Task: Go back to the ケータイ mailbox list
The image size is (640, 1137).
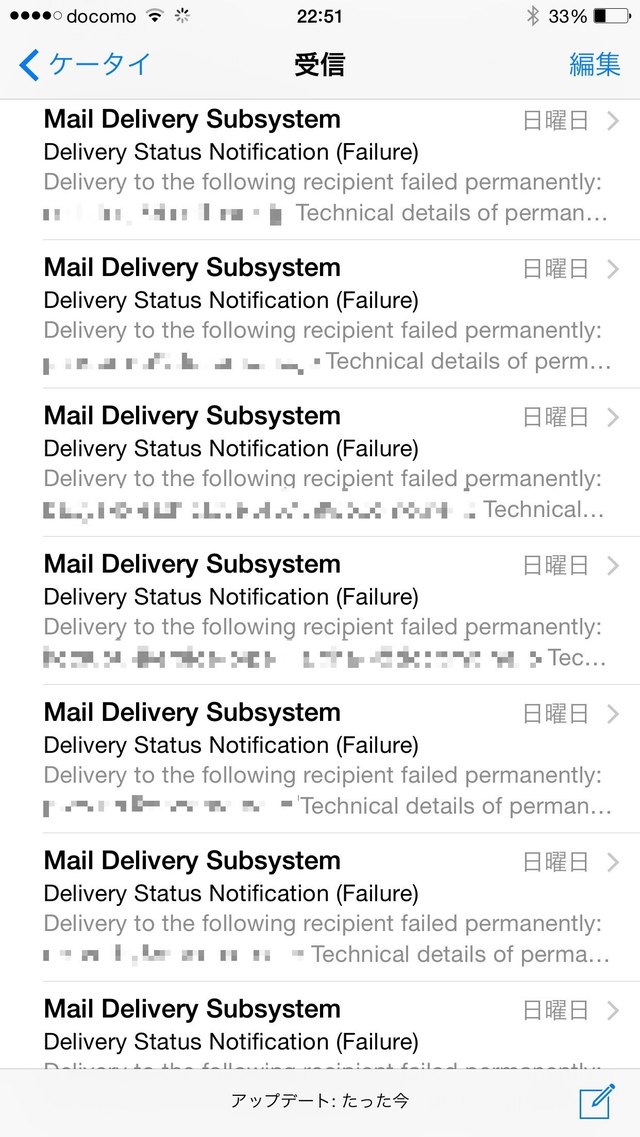Action: point(85,65)
